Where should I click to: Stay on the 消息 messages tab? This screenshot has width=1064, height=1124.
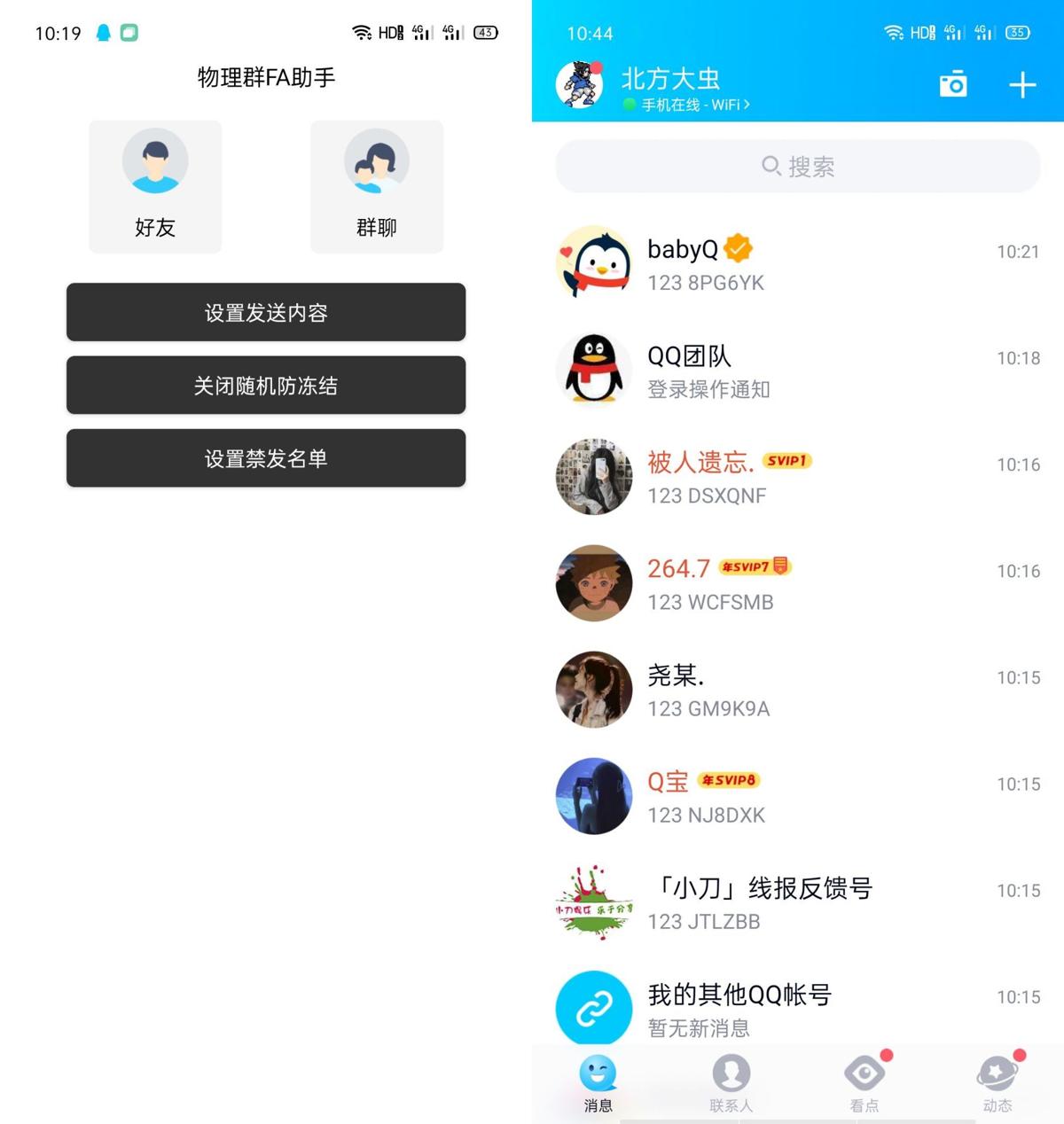click(x=598, y=1081)
